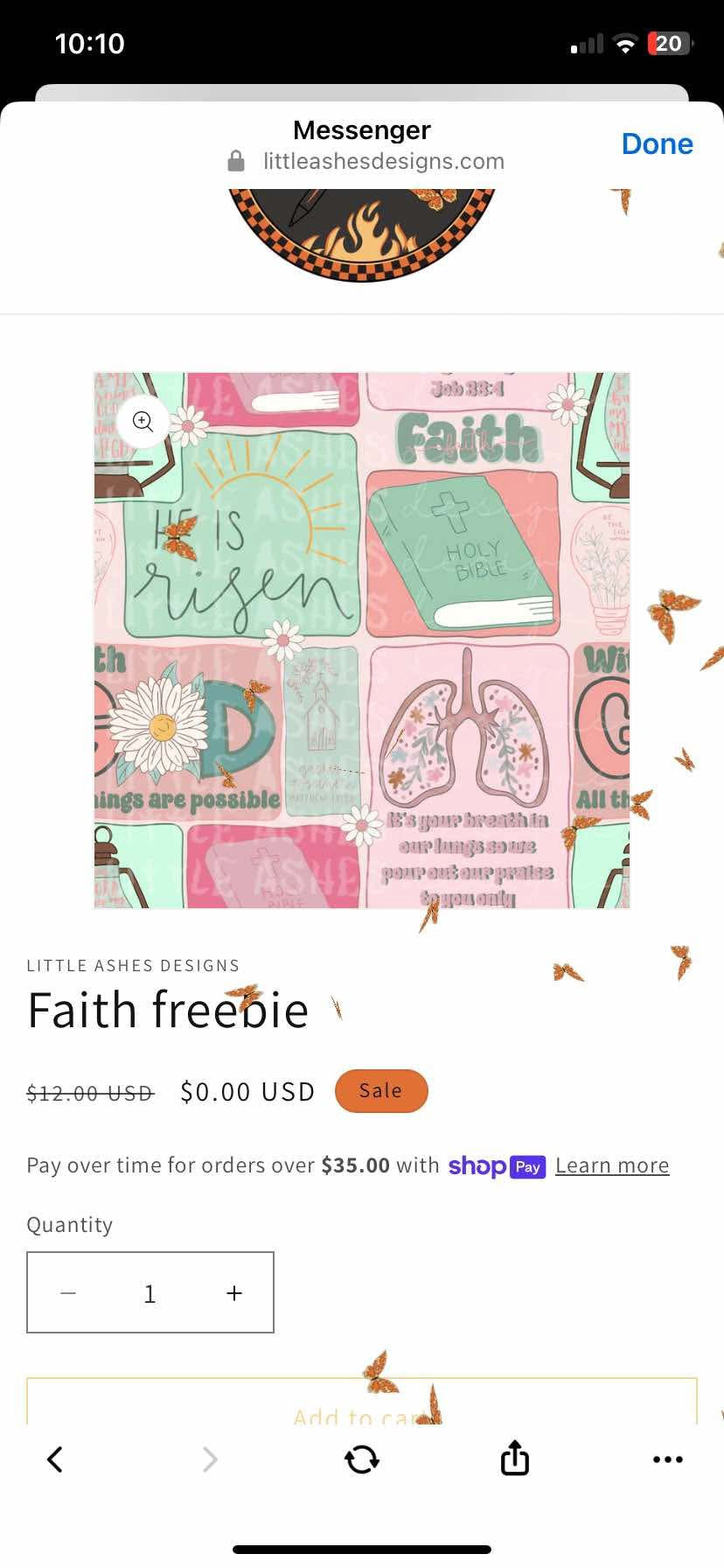This screenshot has width=724, height=1568.
Task: Zoom into the product image
Action: coord(143,422)
